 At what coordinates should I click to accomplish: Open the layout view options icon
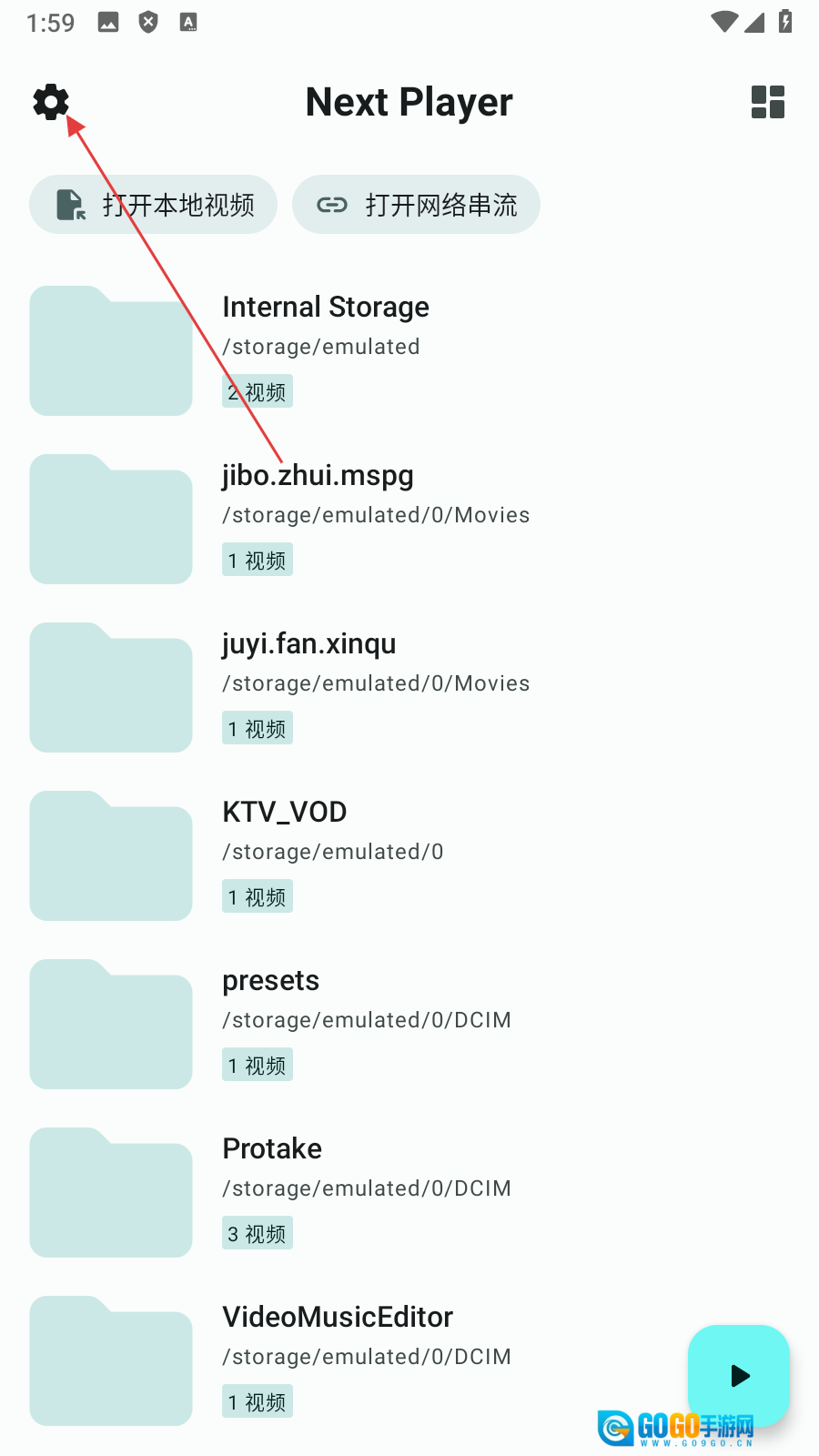click(767, 102)
